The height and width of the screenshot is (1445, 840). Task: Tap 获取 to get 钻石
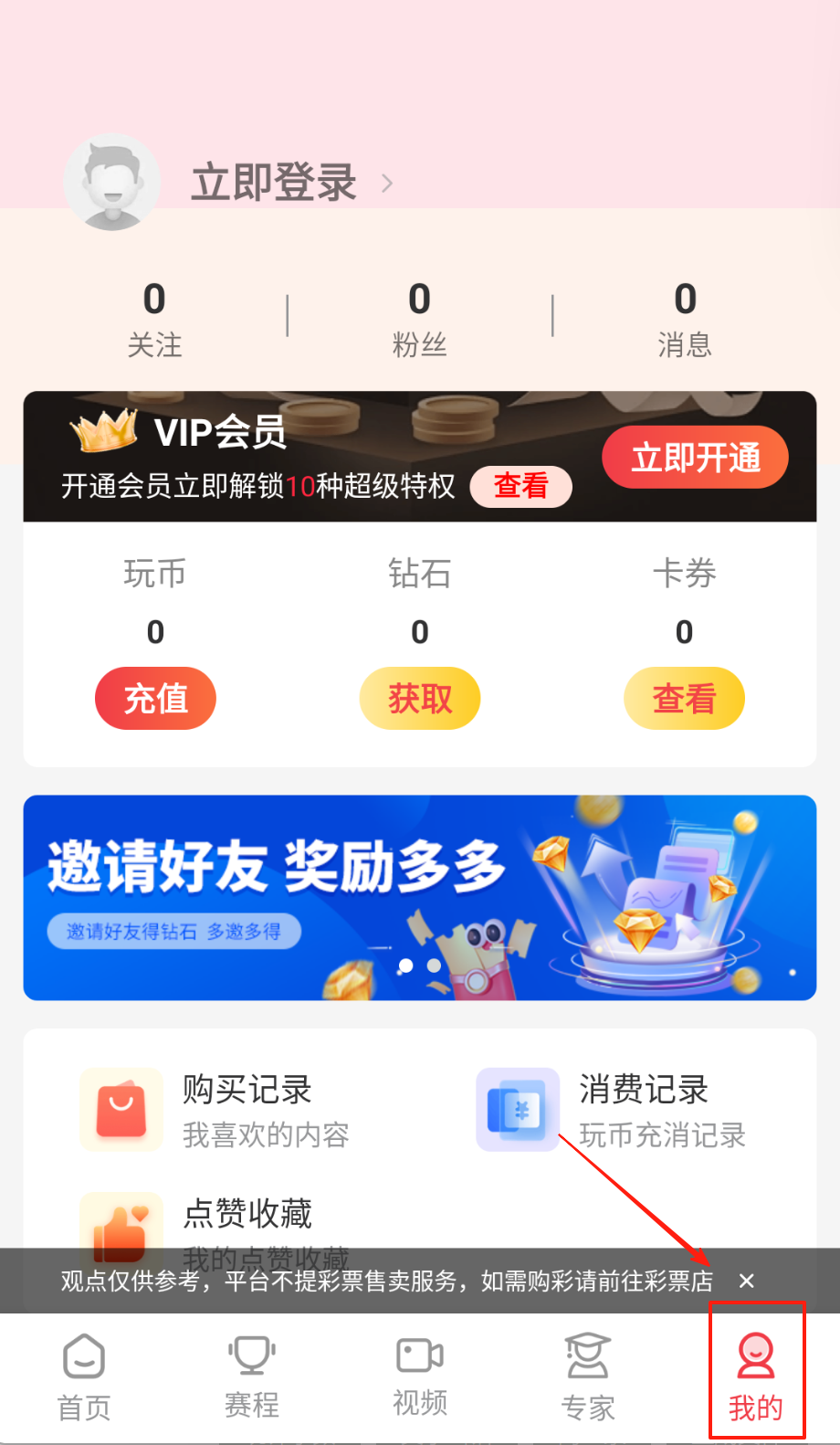(x=420, y=699)
